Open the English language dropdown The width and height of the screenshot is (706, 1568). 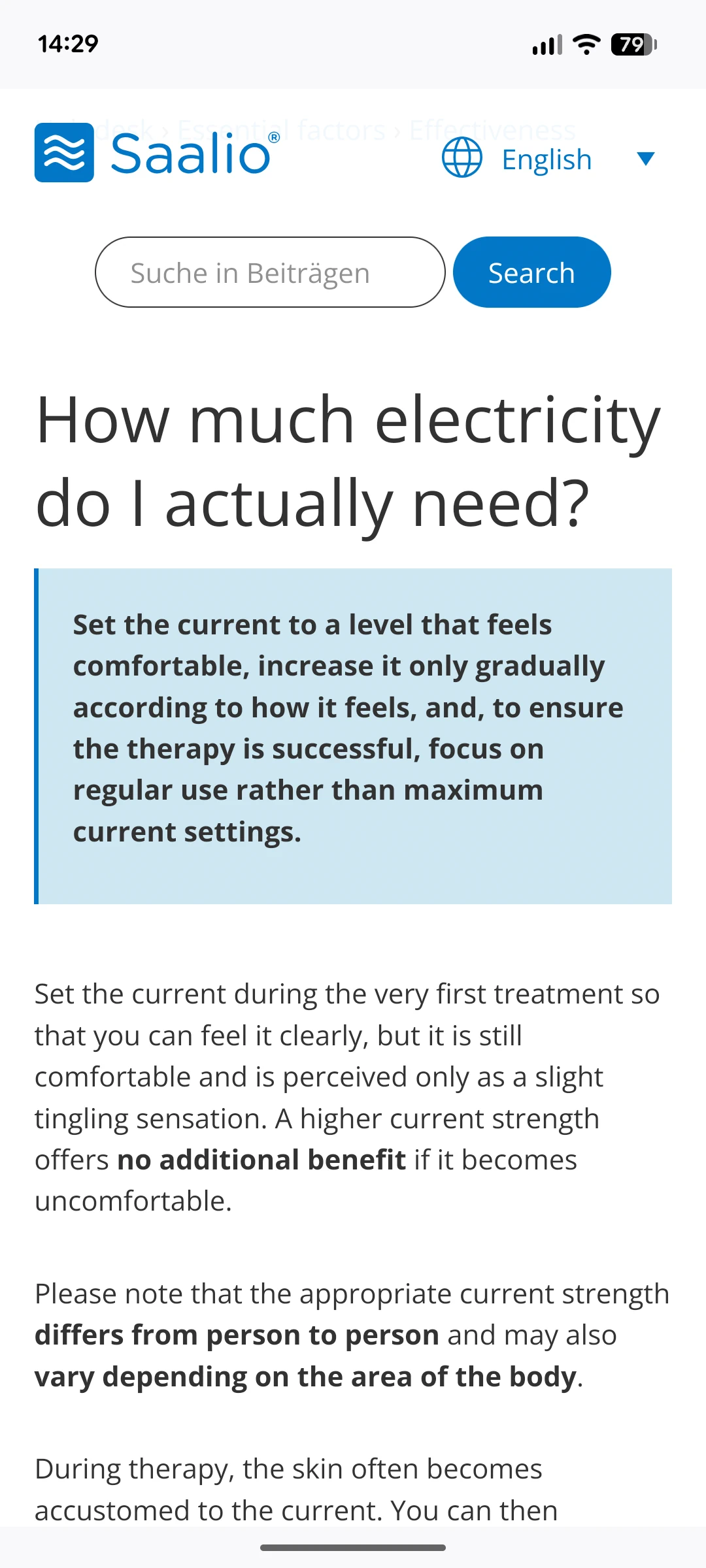coord(548,159)
